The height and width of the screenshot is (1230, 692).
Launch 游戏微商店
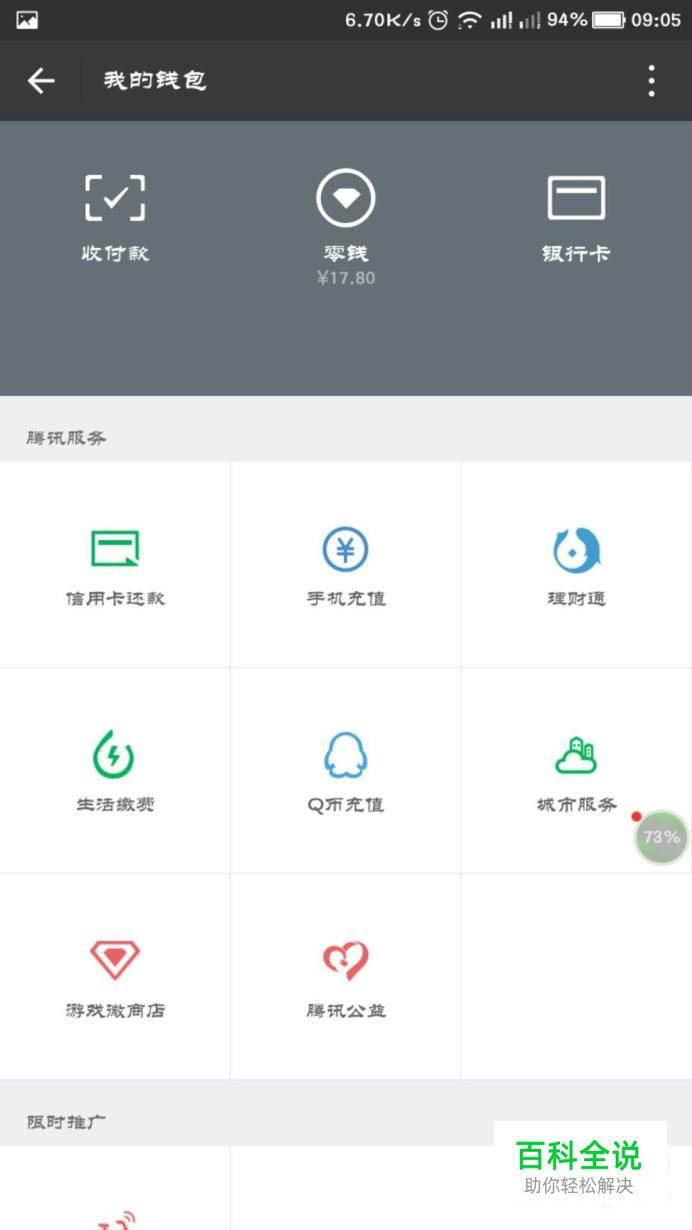115,977
